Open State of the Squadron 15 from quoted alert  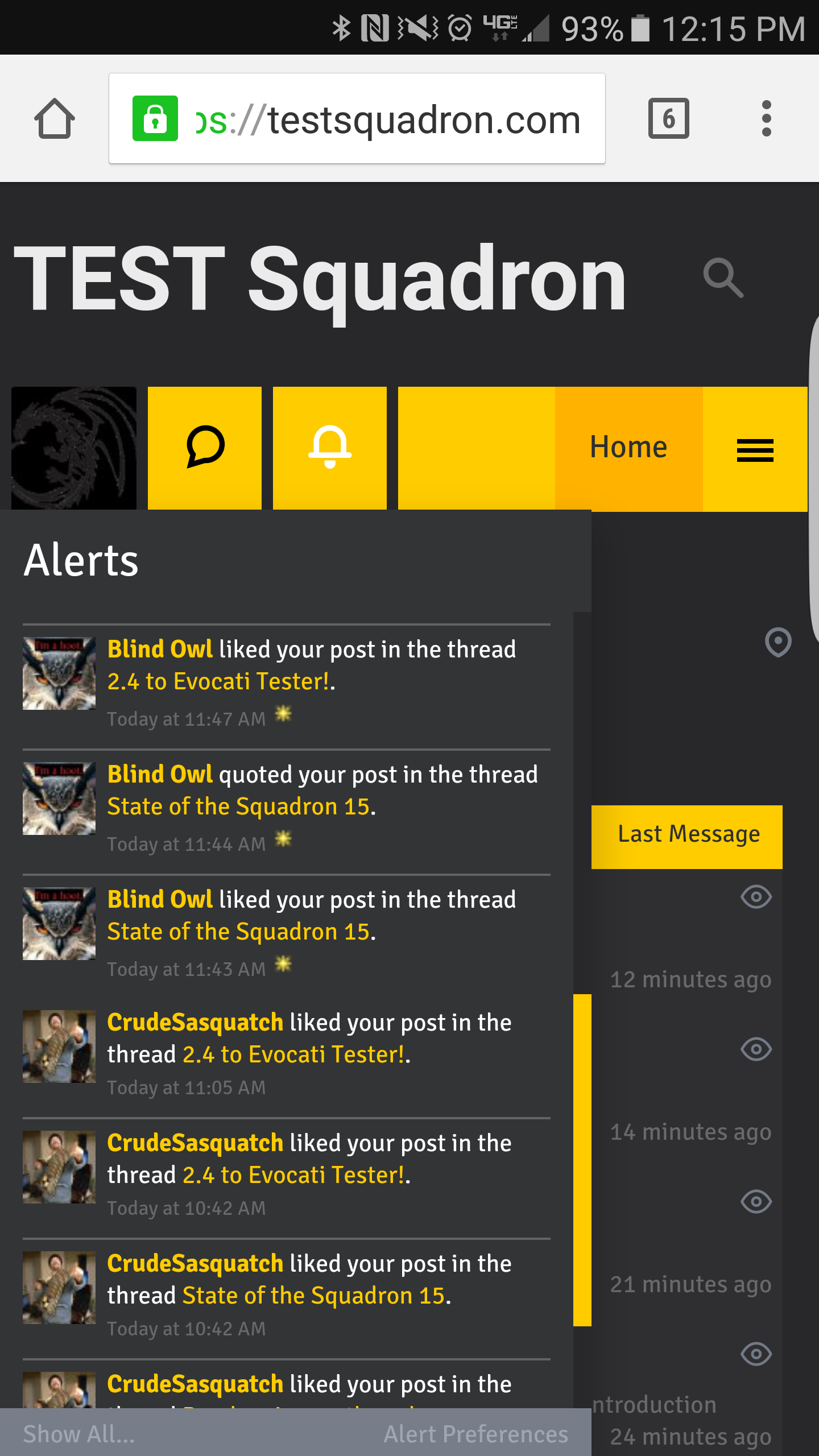(239, 807)
